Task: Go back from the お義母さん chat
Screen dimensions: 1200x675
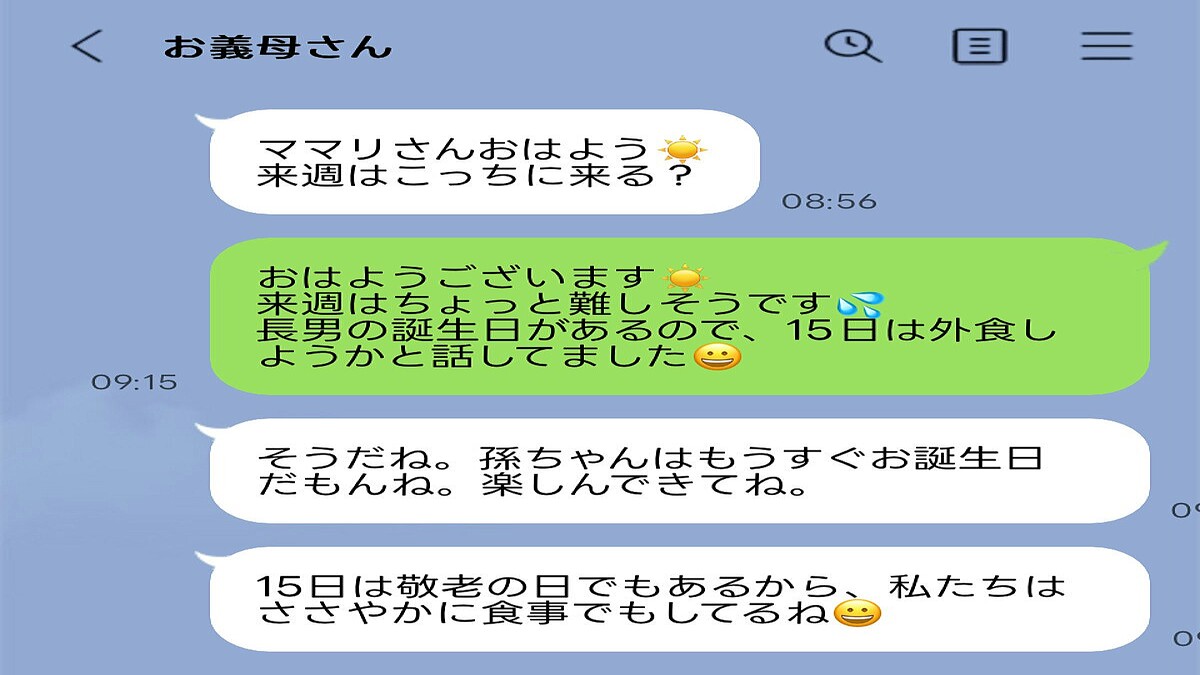Action: [x=87, y=46]
